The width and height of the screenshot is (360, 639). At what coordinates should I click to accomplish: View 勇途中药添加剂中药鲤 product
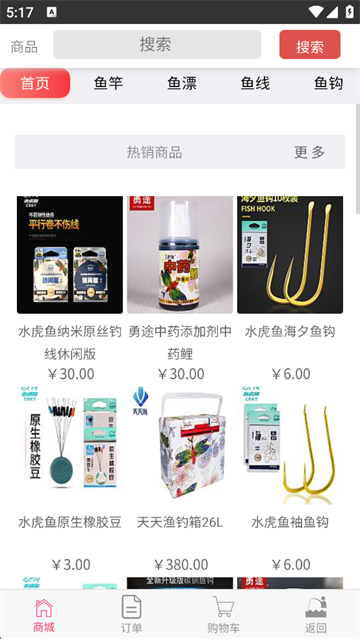[180, 289]
